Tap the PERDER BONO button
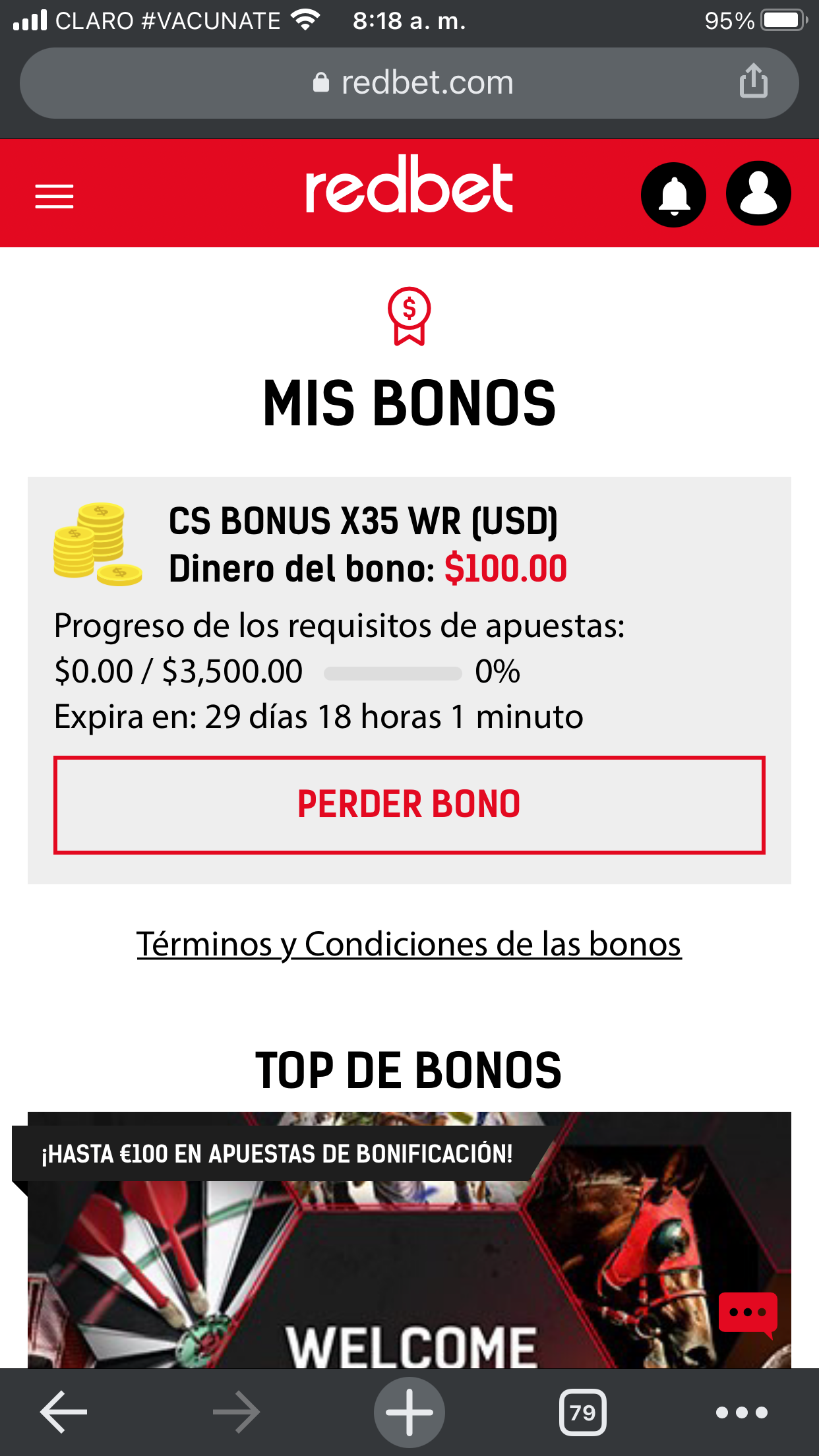This screenshot has width=819, height=1456. tap(409, 805)
